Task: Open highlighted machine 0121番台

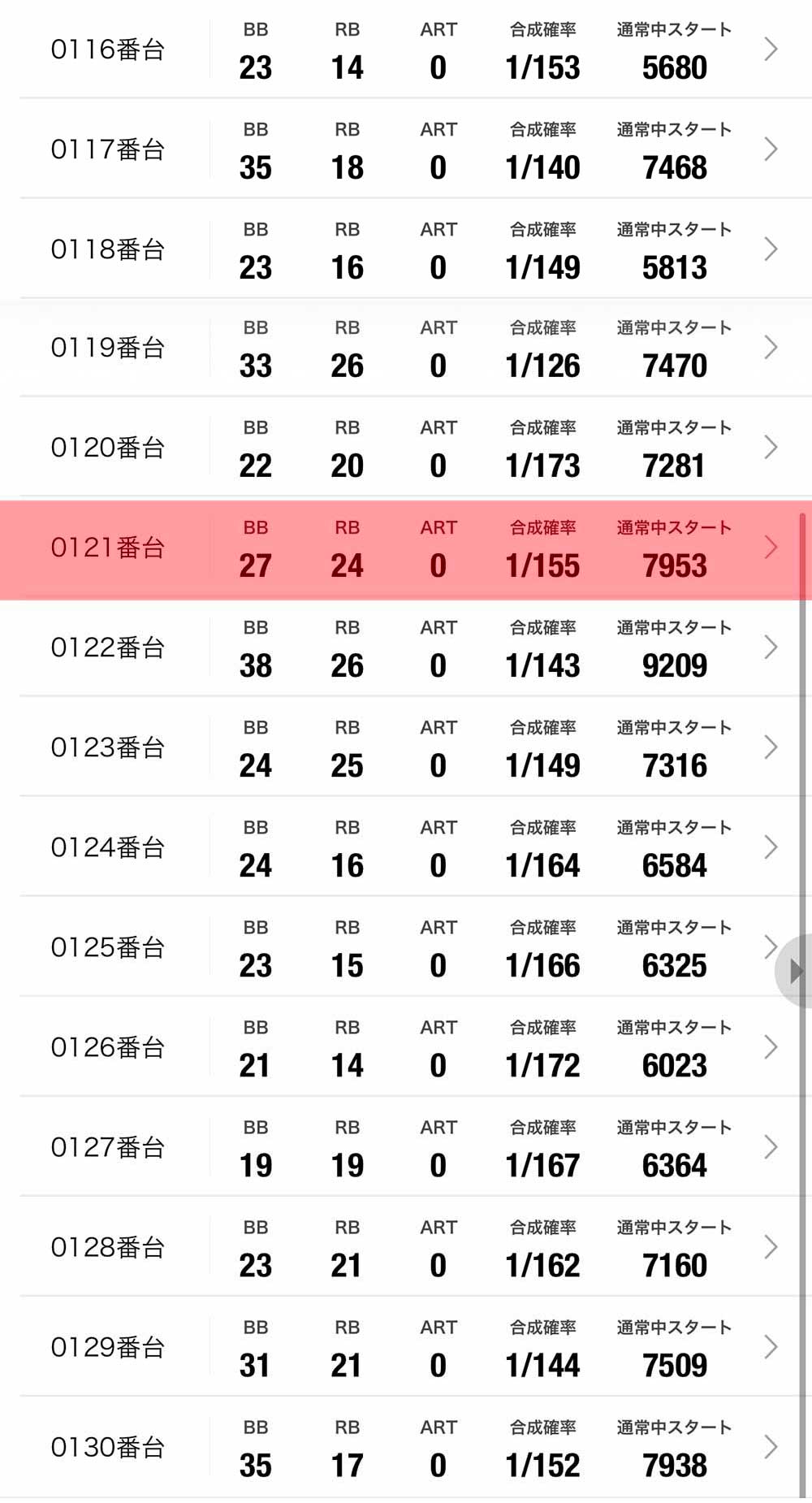Action: tap(406, 548)
